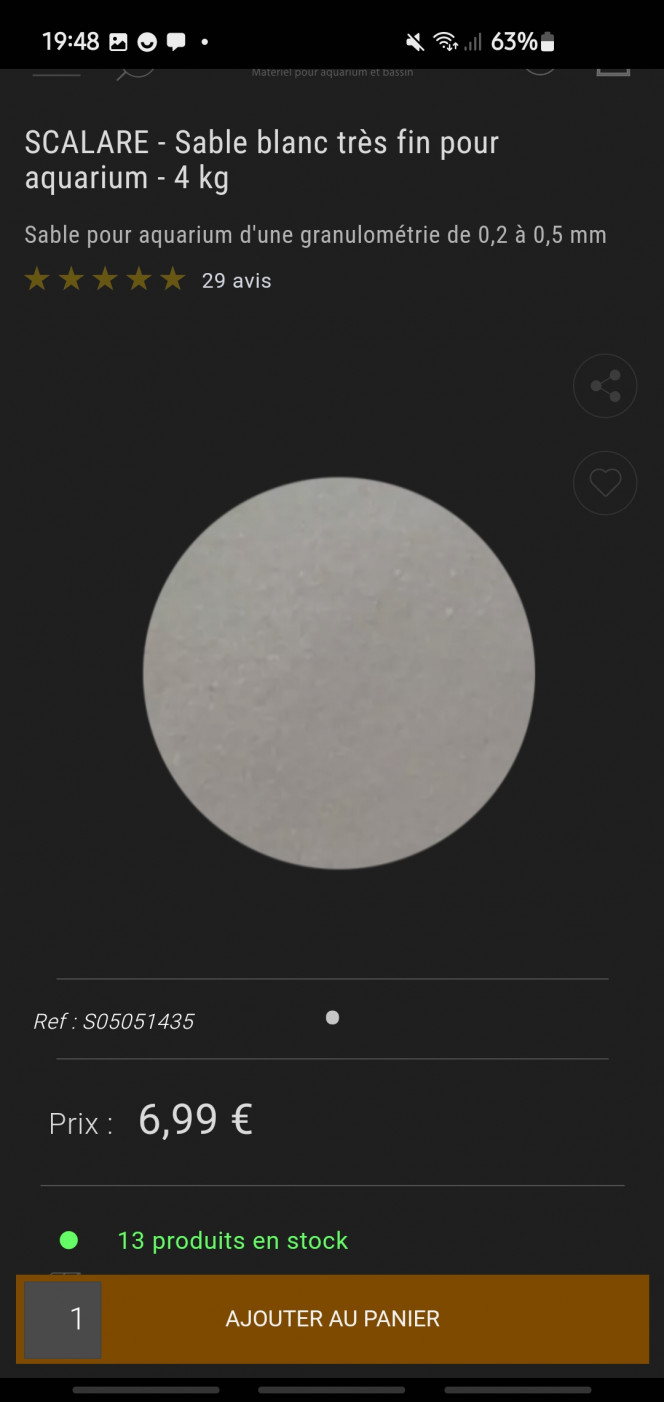This screenshot has width=664, height=1402.
Task: Add product to wishlist heart
Action: click(x=604, y=483)
